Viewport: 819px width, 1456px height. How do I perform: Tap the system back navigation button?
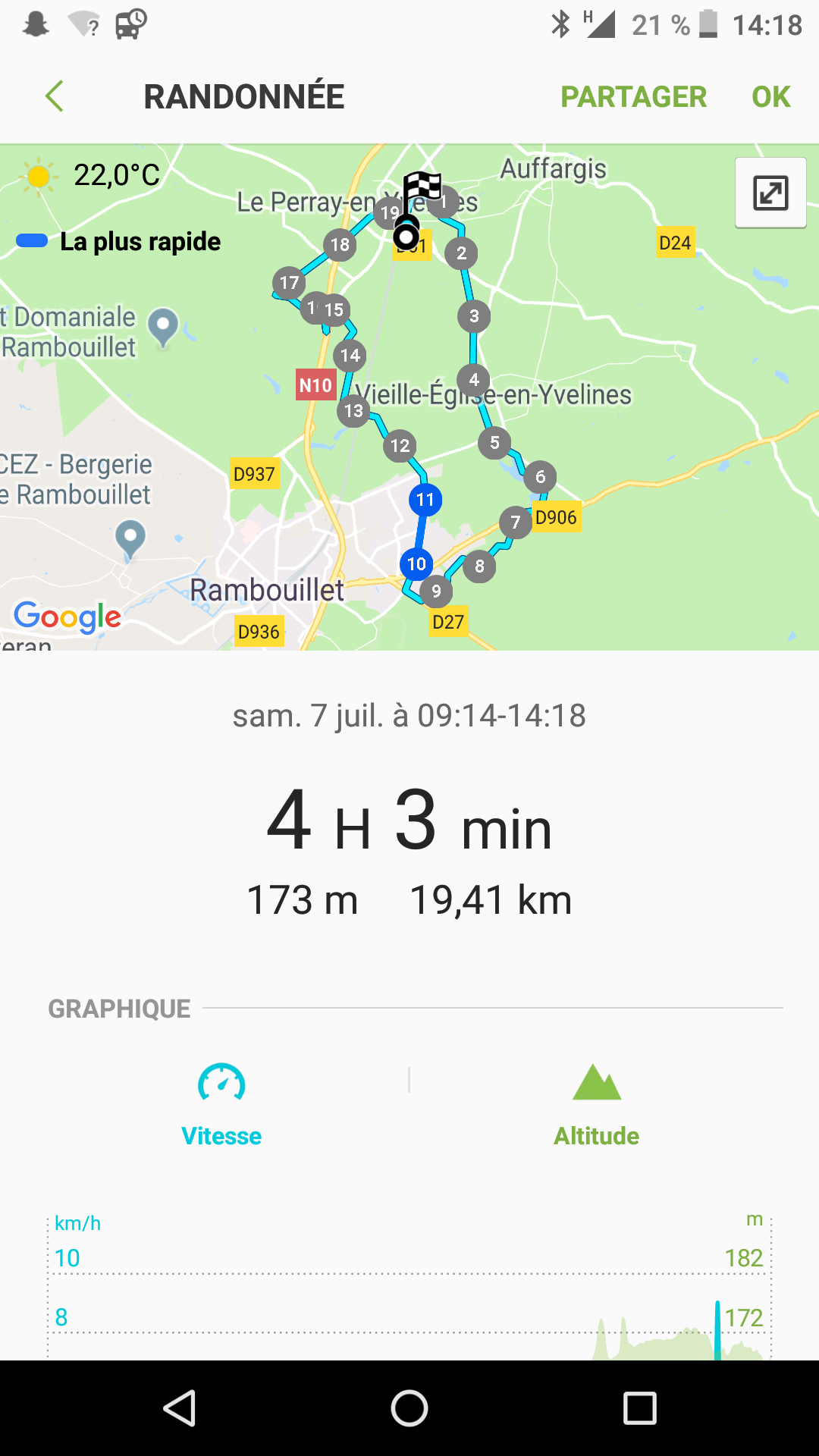tap(180, 1408)
